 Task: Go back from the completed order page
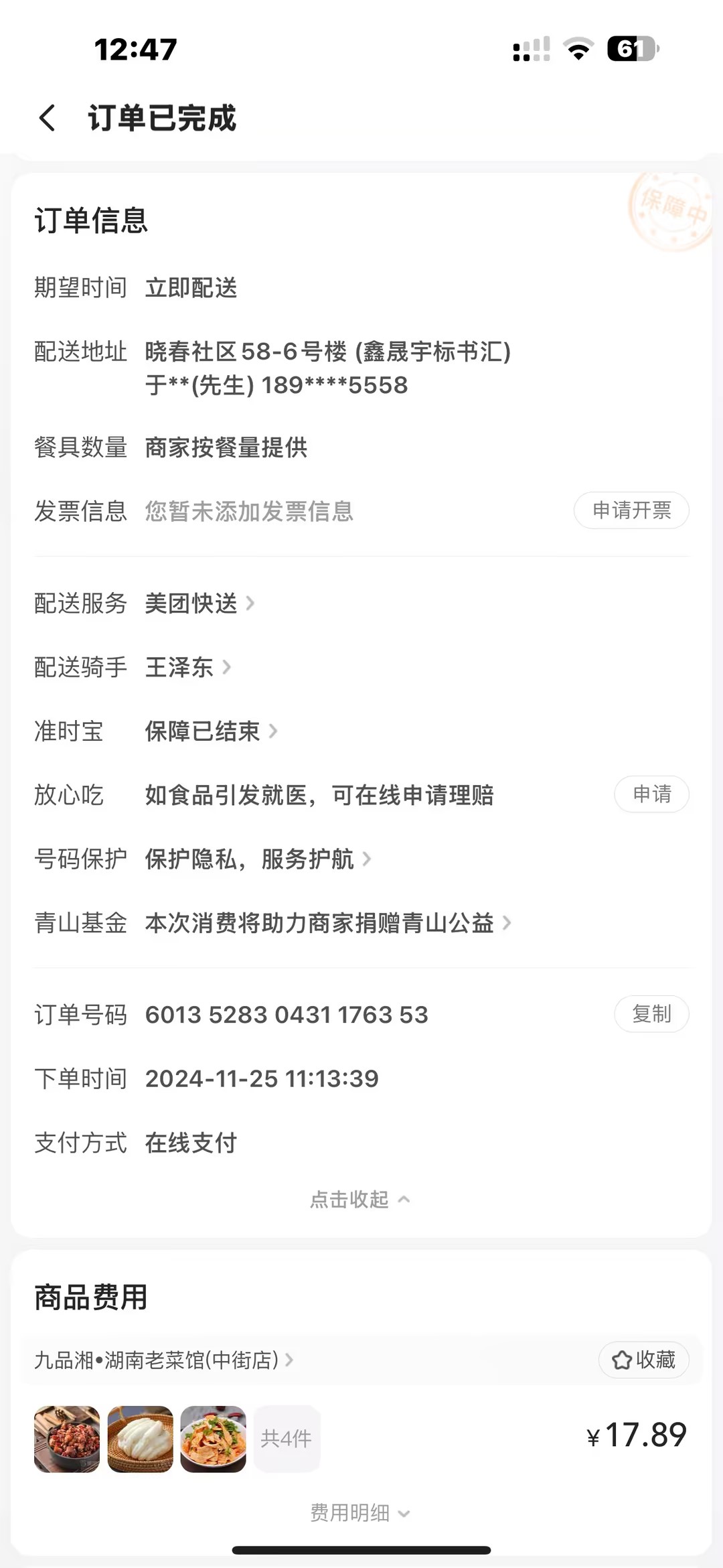47,119
